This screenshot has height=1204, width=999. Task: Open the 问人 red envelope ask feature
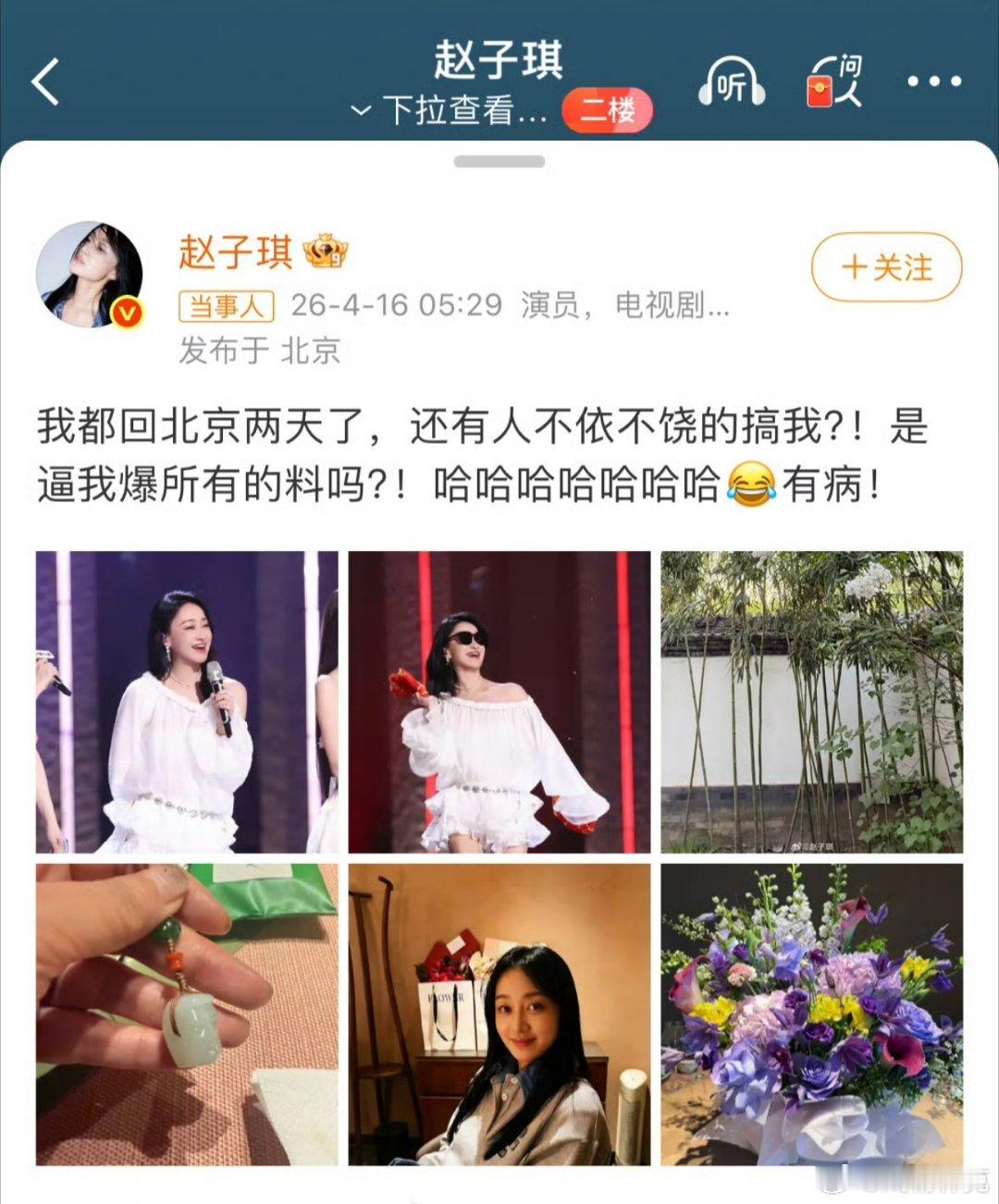pyautogui.click(x=837, y=83)
